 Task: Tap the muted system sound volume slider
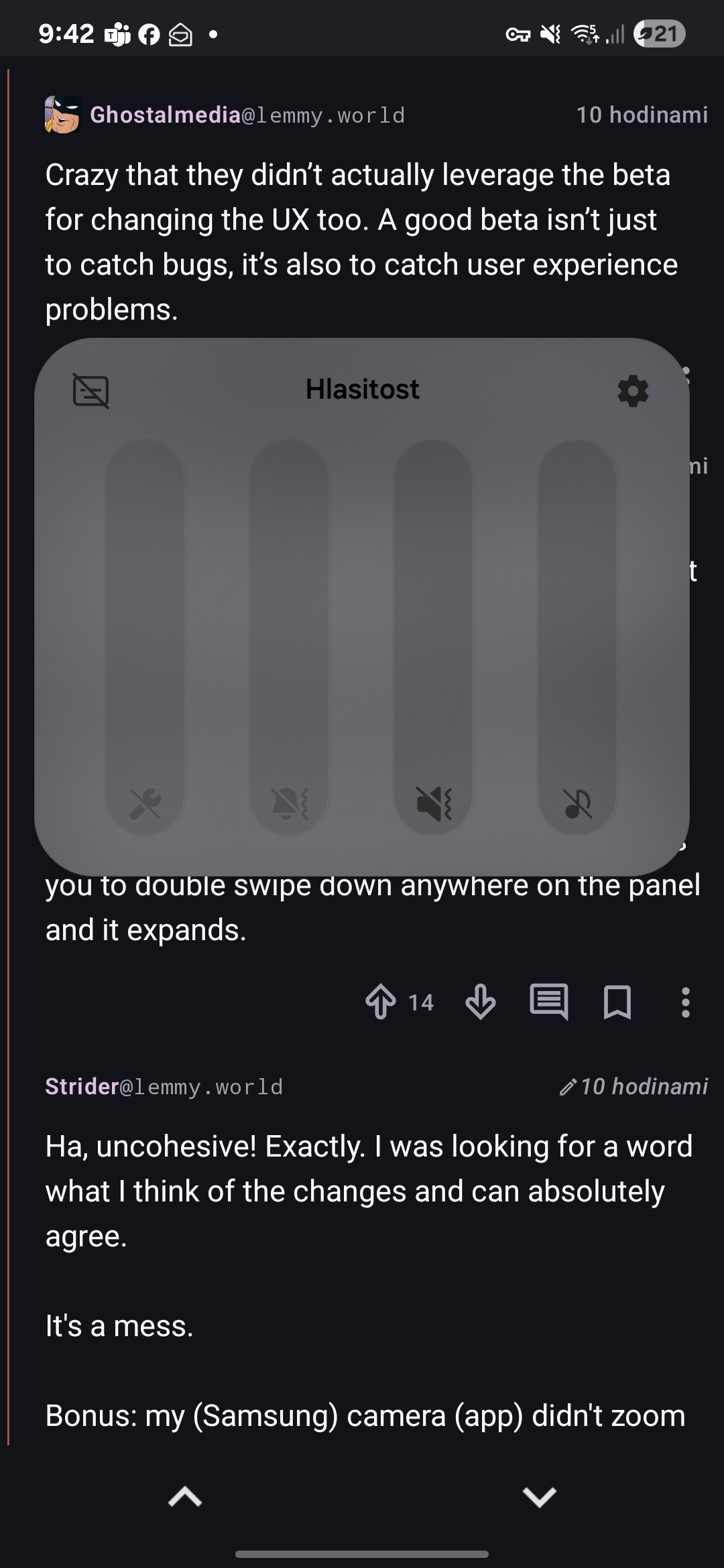145,637
